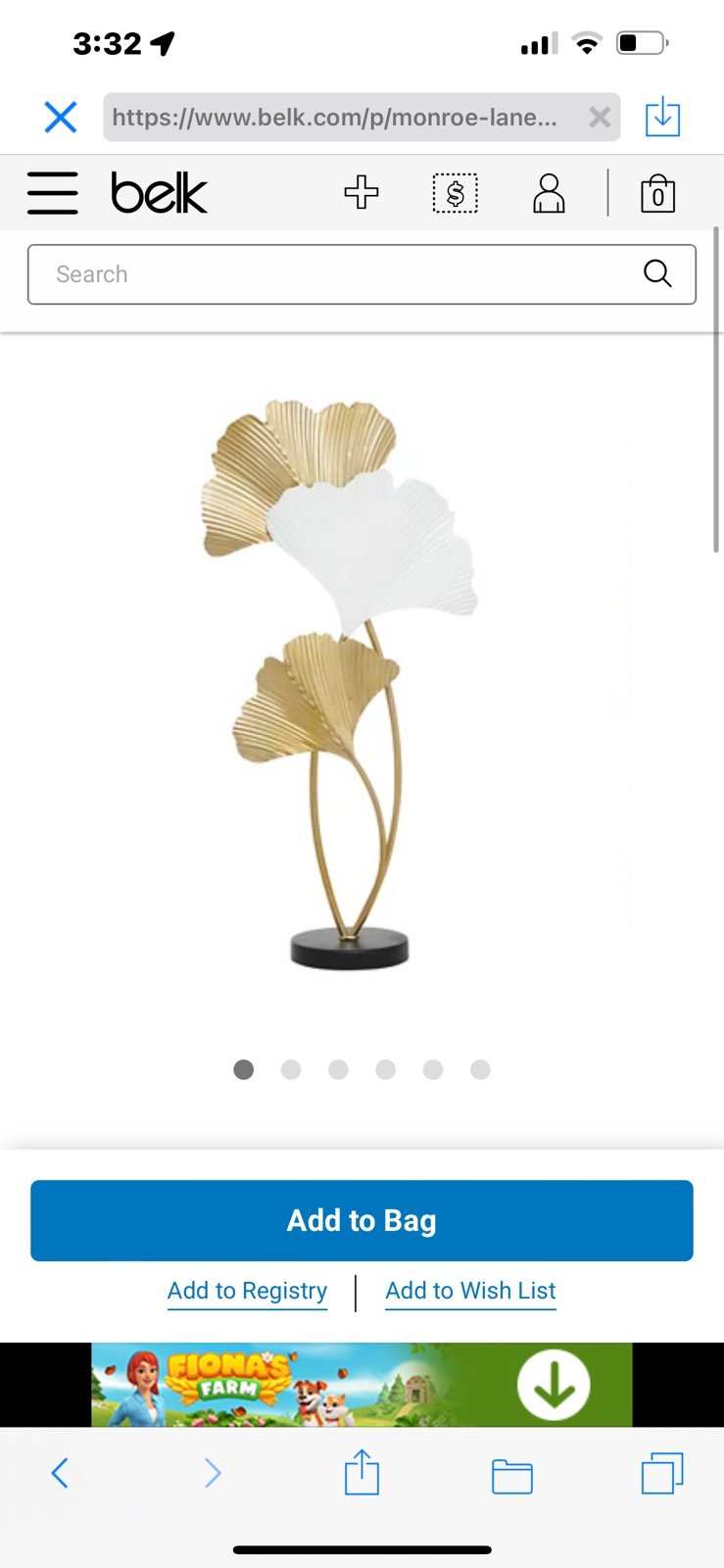Viewport: 724px width, 1568px height.
Task: Open the hamburger menu
Action: click(x=53, y=193)
